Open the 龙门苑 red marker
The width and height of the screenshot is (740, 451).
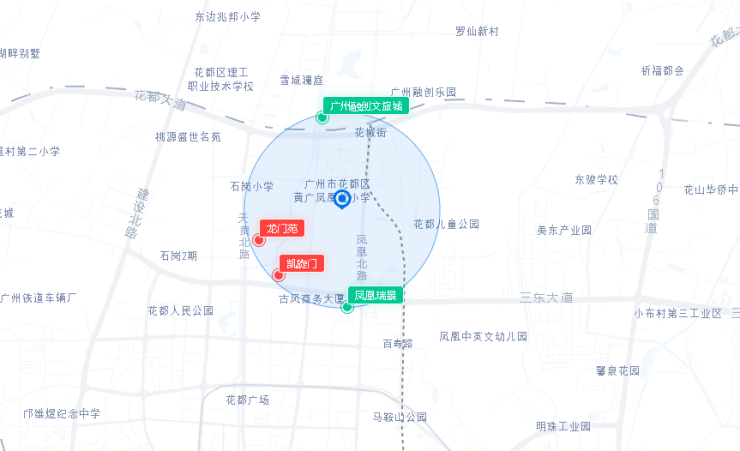pos(280,229)
